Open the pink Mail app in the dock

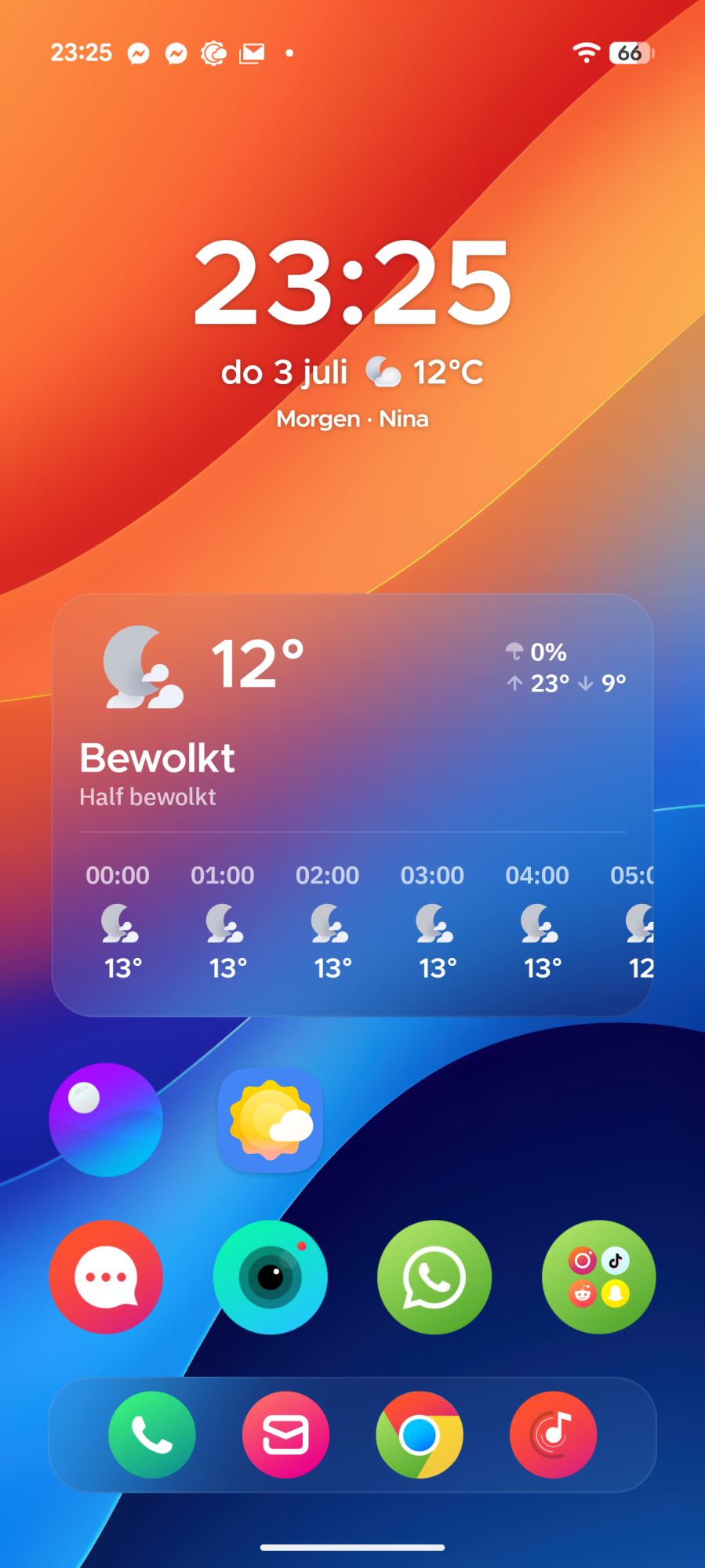tap(285, 1435)
